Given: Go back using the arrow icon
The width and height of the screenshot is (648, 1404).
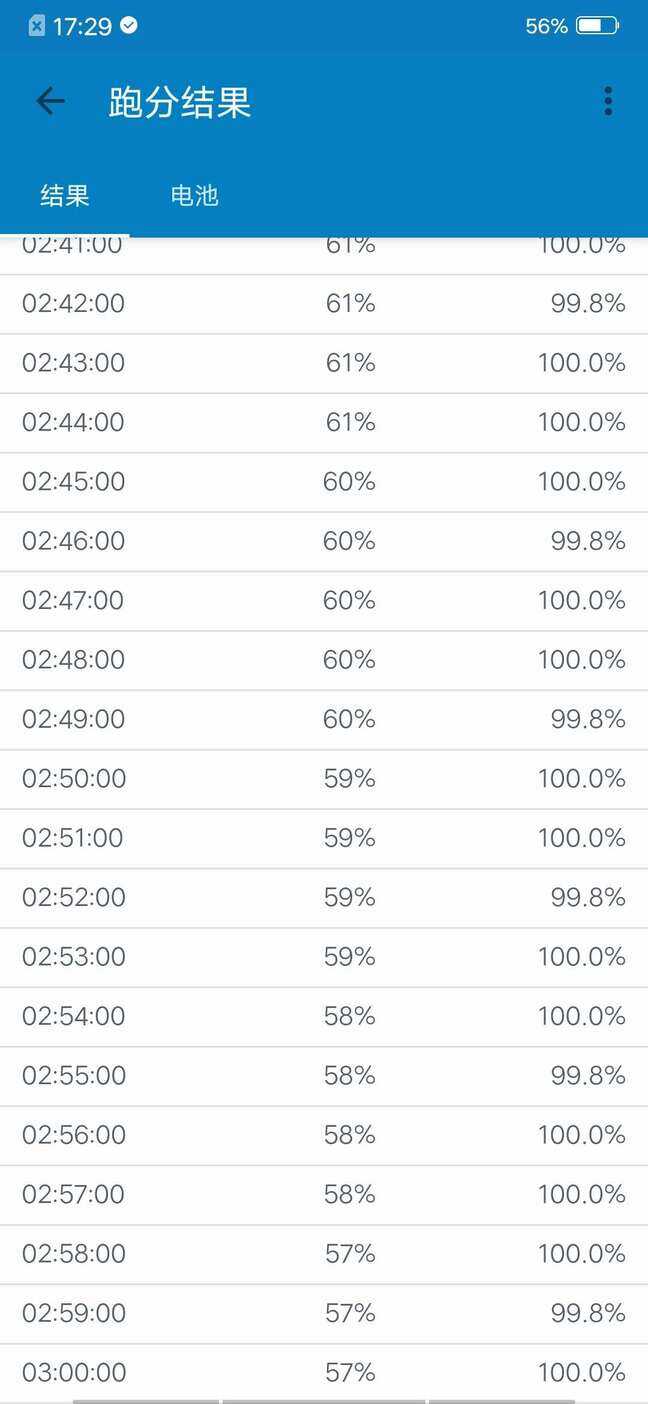Looking at the screenshot, I should coord(50,101).
